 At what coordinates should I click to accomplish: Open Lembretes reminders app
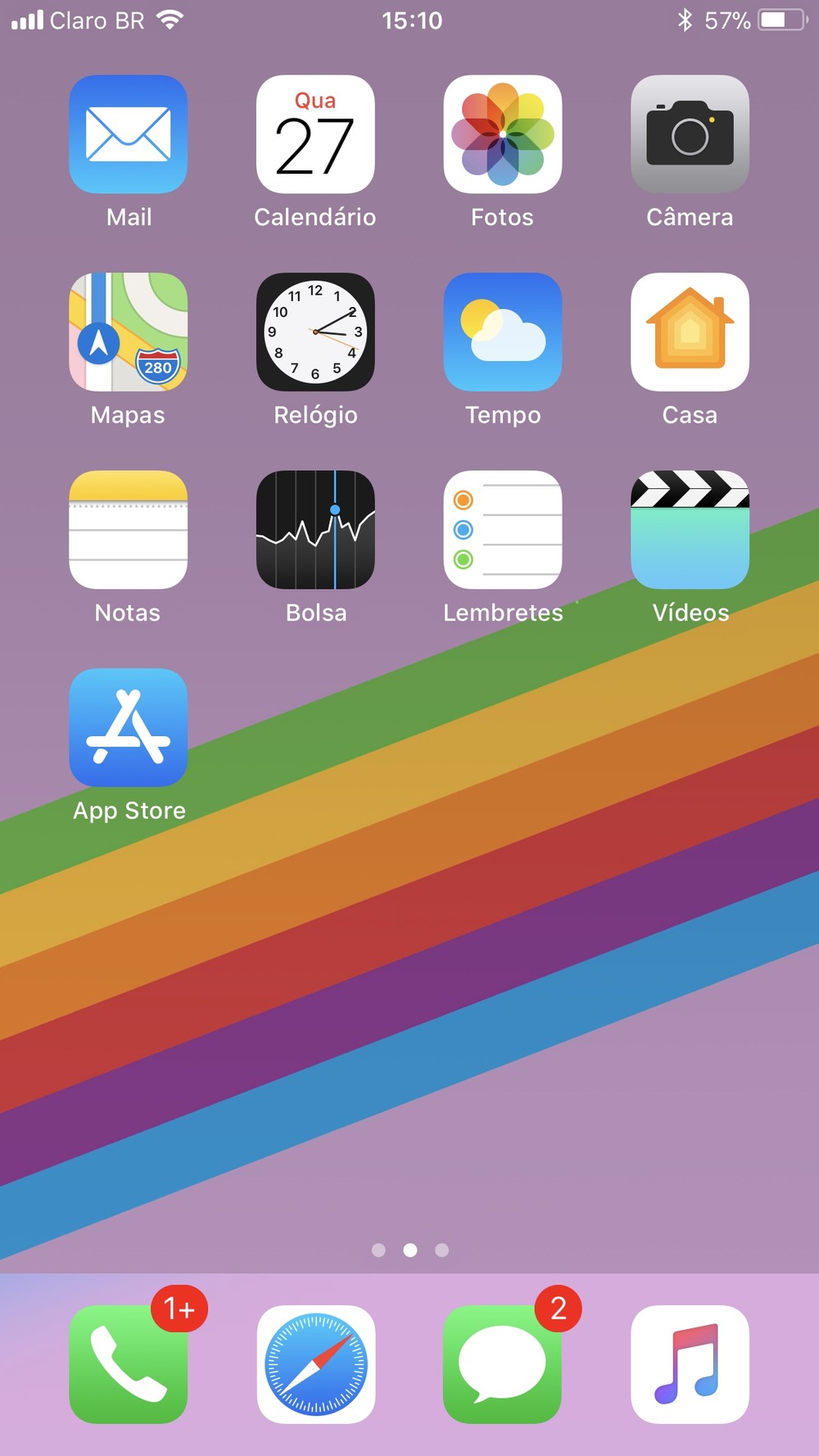503,530
